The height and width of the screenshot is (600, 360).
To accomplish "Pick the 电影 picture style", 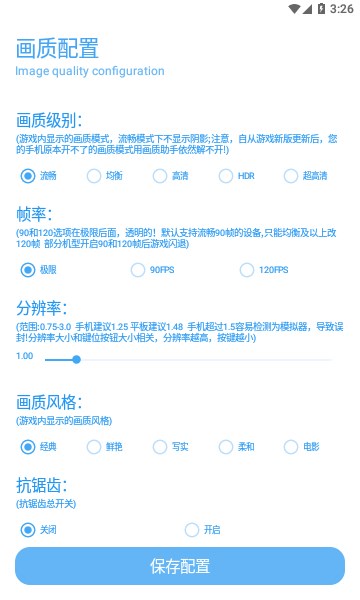I will 301,447.
